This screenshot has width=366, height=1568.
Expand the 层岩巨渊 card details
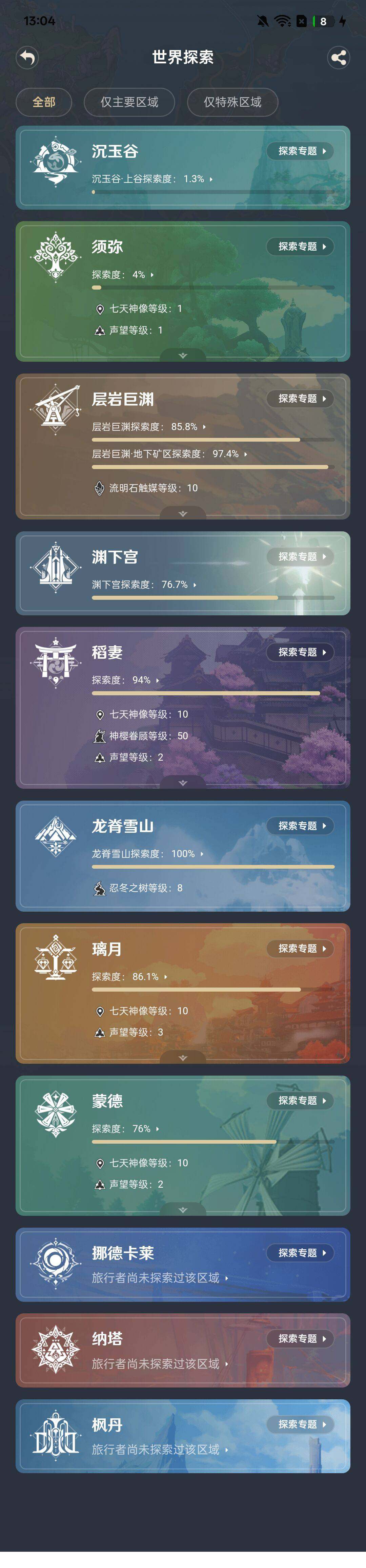click(x=183, y=514)
